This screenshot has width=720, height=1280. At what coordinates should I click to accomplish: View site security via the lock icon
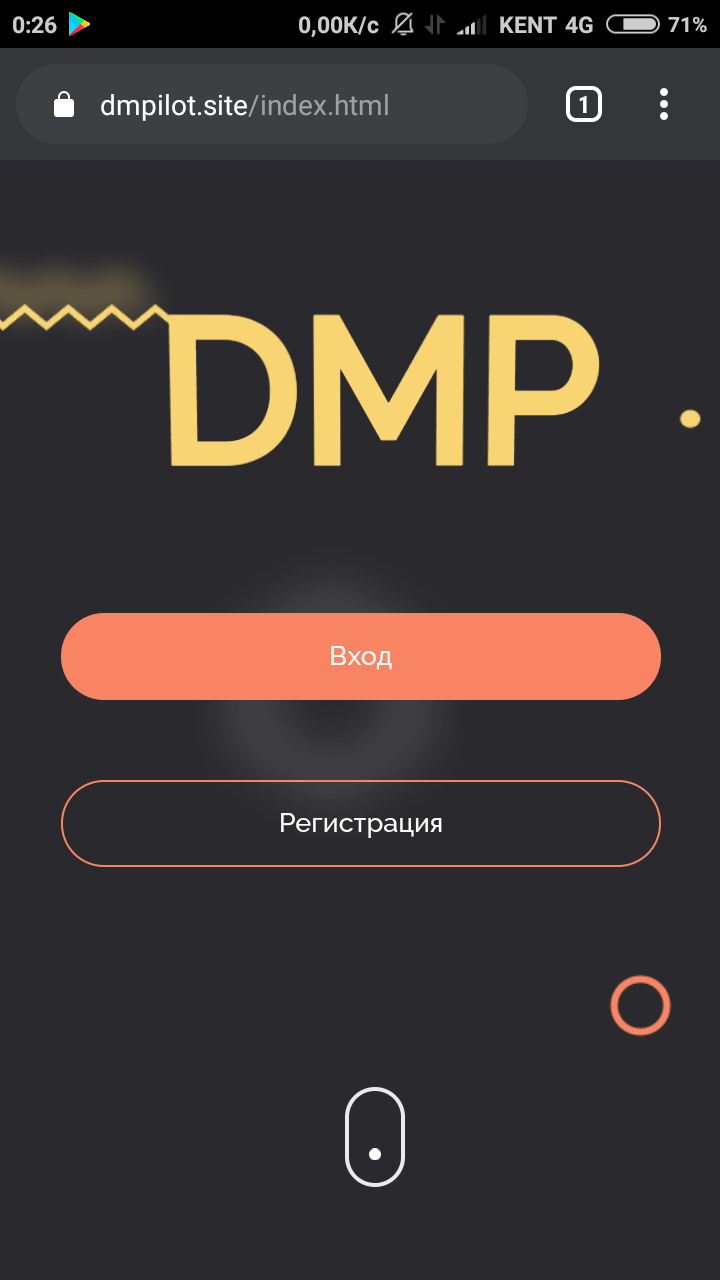click(64, 105)
